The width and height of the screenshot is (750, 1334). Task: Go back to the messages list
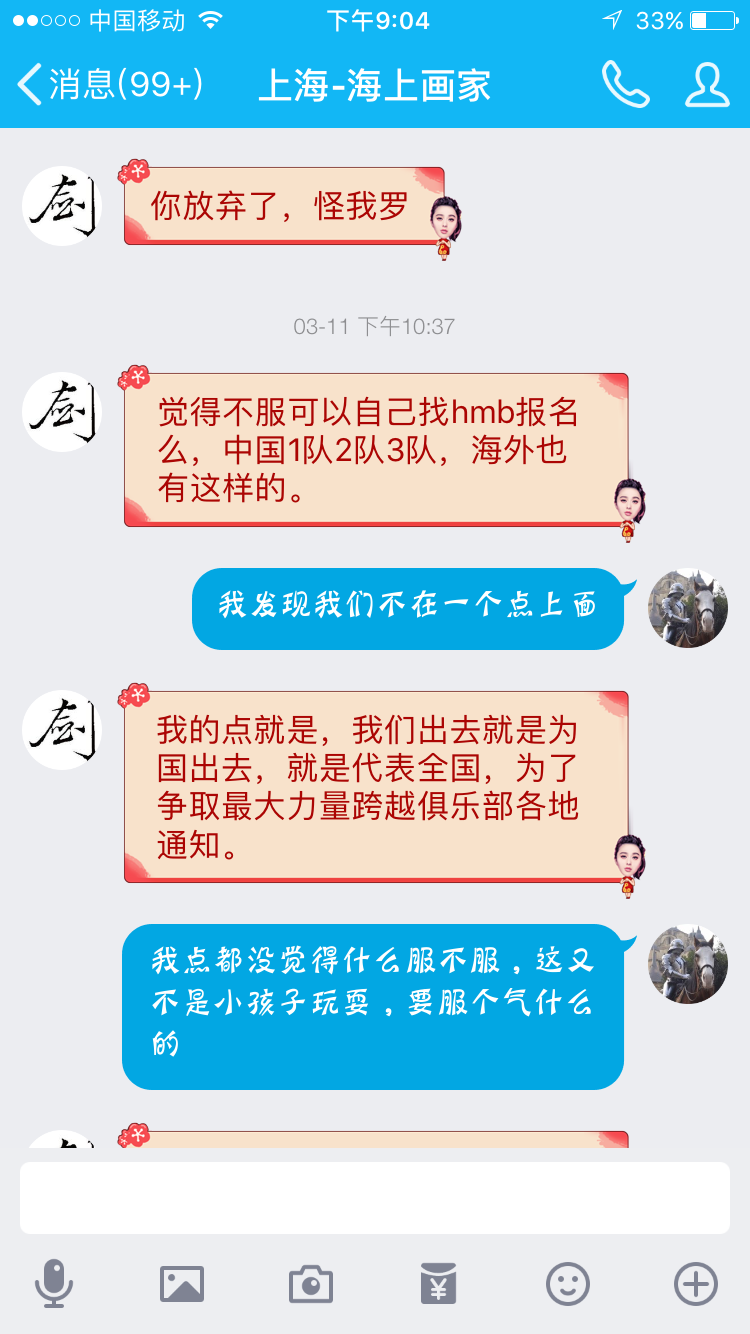click(110, 85)
